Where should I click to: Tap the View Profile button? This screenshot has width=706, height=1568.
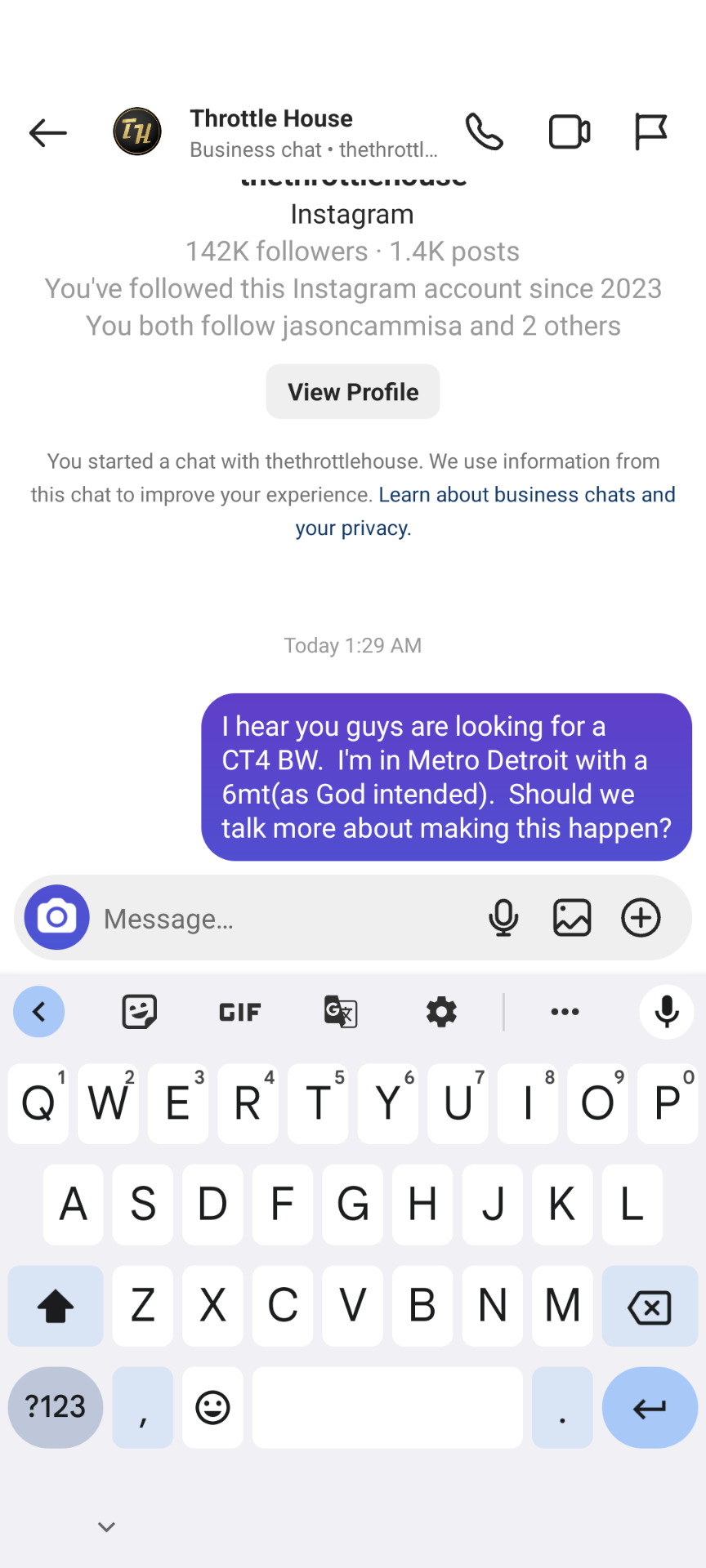click(x=353, y=392)
